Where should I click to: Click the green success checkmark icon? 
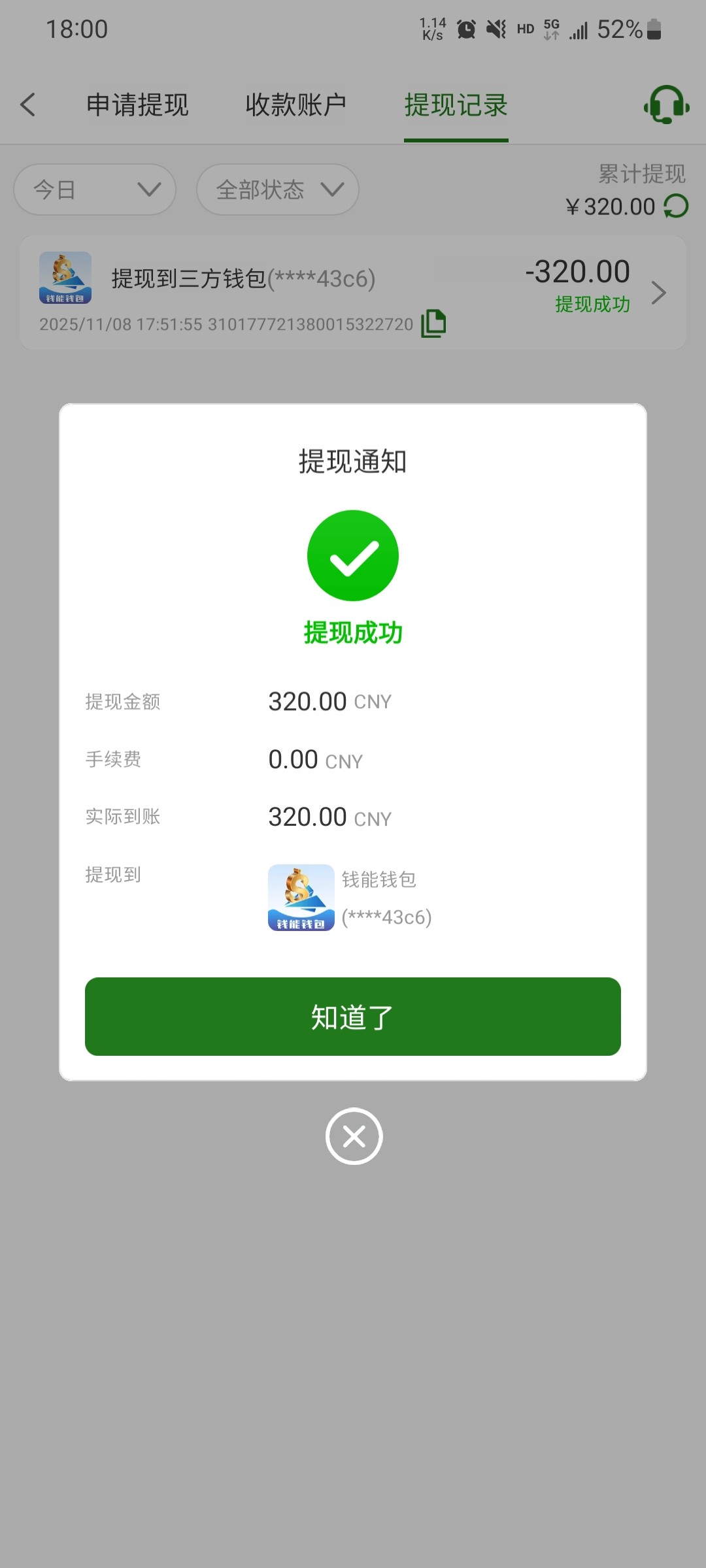(353, 555)
